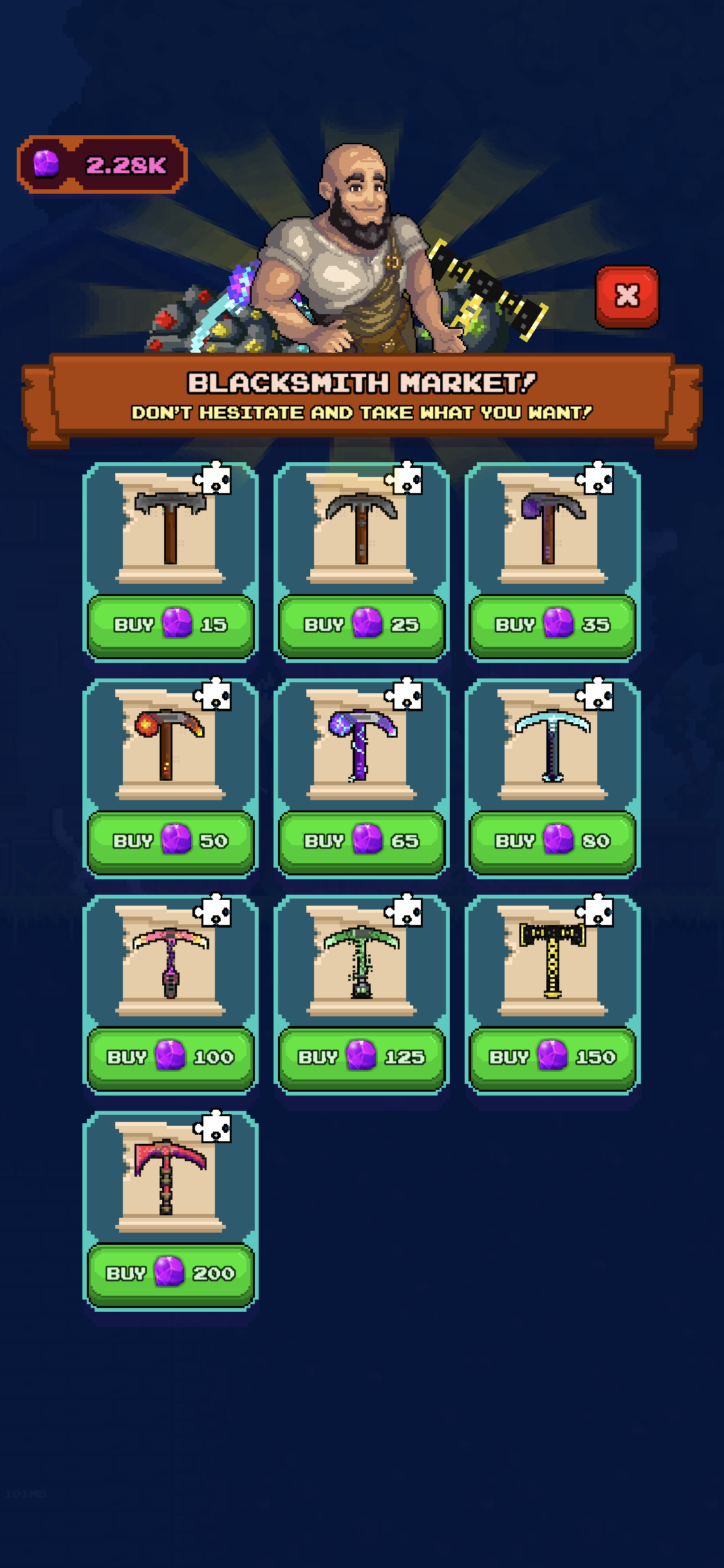Viewport: 724px width, 1568px height.
Task: Buy the pickaxe costing 15 gems
Action: (x=171, y=625)
